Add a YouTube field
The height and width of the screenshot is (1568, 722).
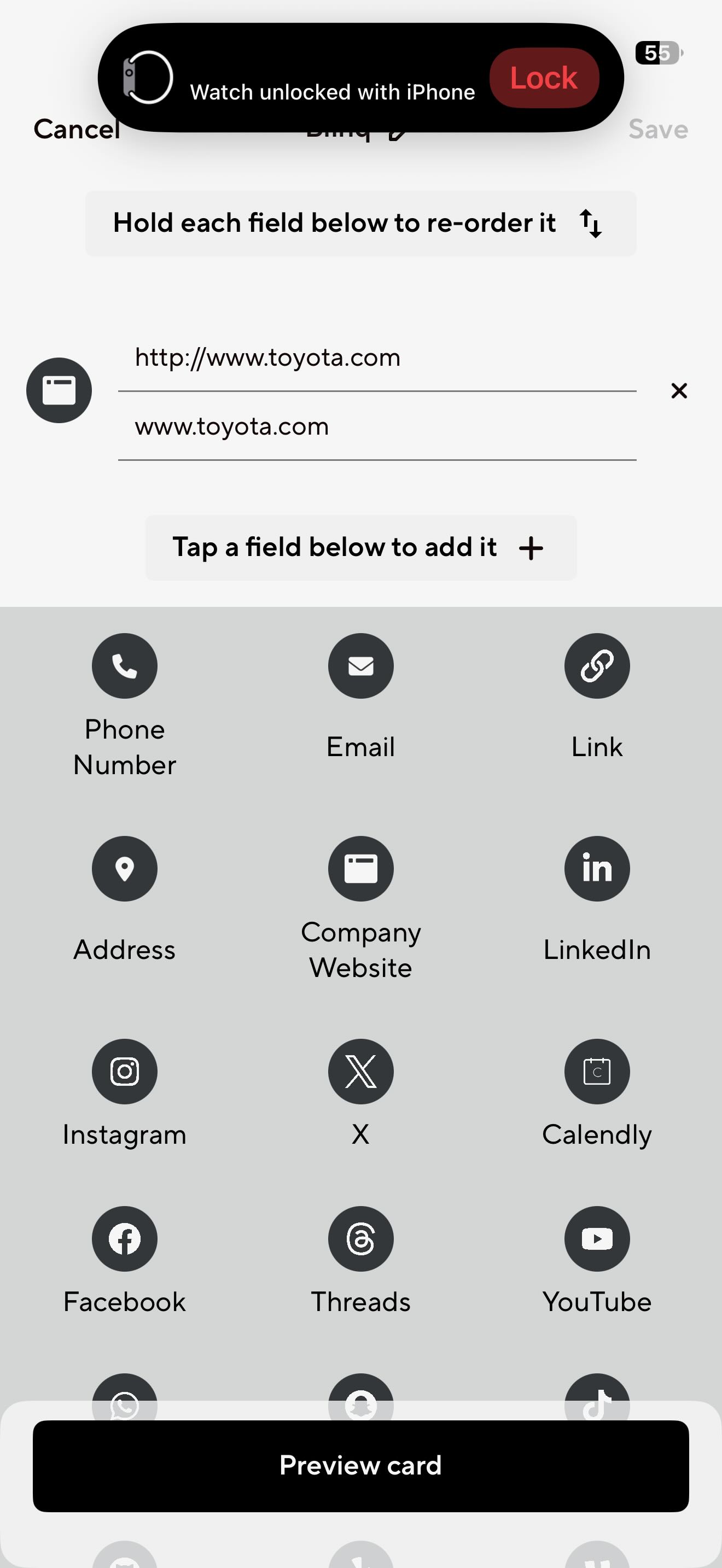[x=597, y=1239]
